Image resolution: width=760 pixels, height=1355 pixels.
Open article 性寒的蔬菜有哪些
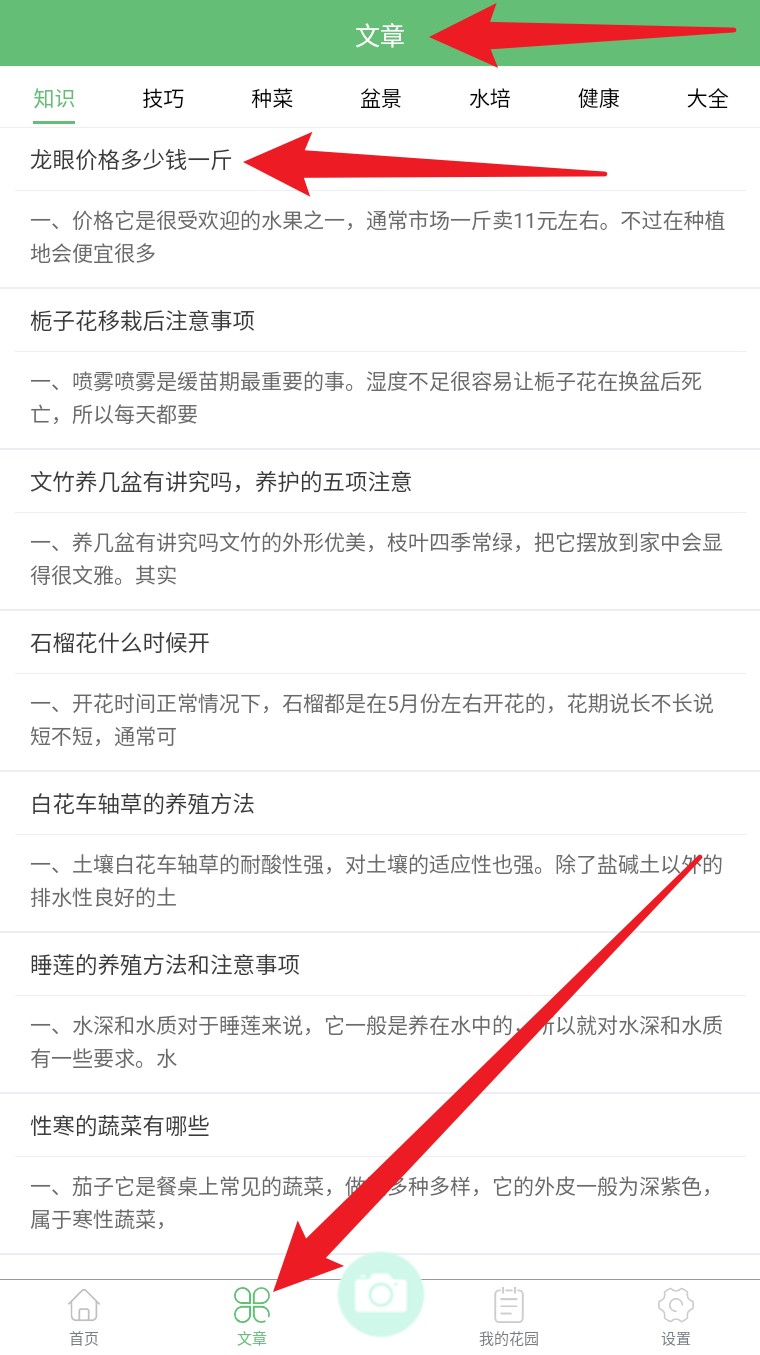pos(120,1126)
